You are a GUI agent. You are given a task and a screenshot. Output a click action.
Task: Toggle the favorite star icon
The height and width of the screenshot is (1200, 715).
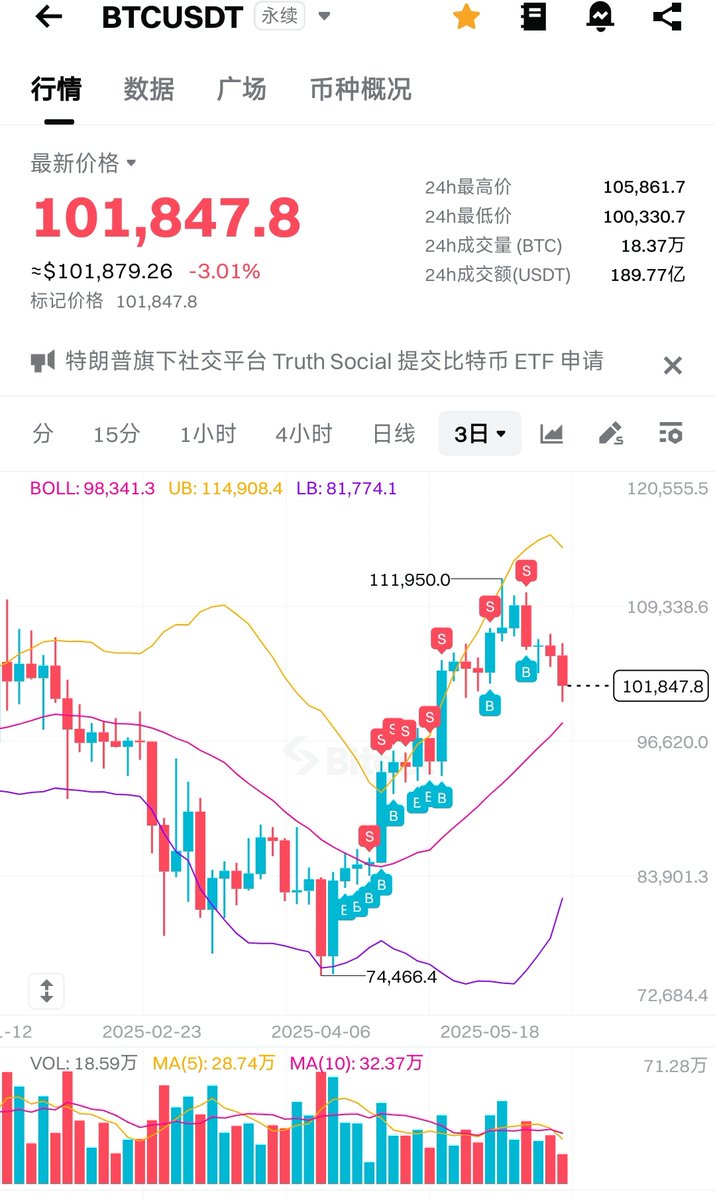point(466,16)
